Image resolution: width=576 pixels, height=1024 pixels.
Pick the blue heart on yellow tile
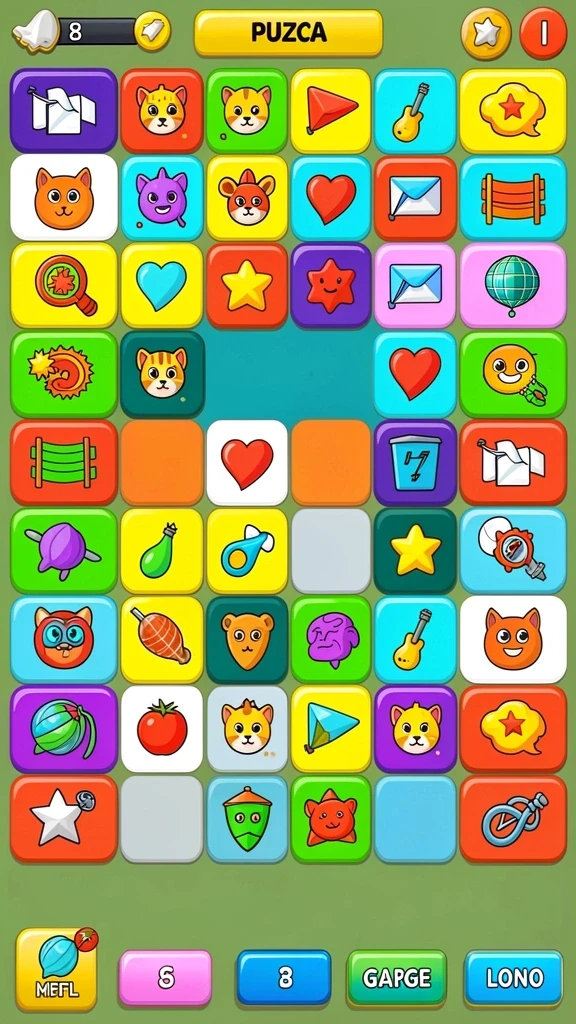[x=162, y=285]
